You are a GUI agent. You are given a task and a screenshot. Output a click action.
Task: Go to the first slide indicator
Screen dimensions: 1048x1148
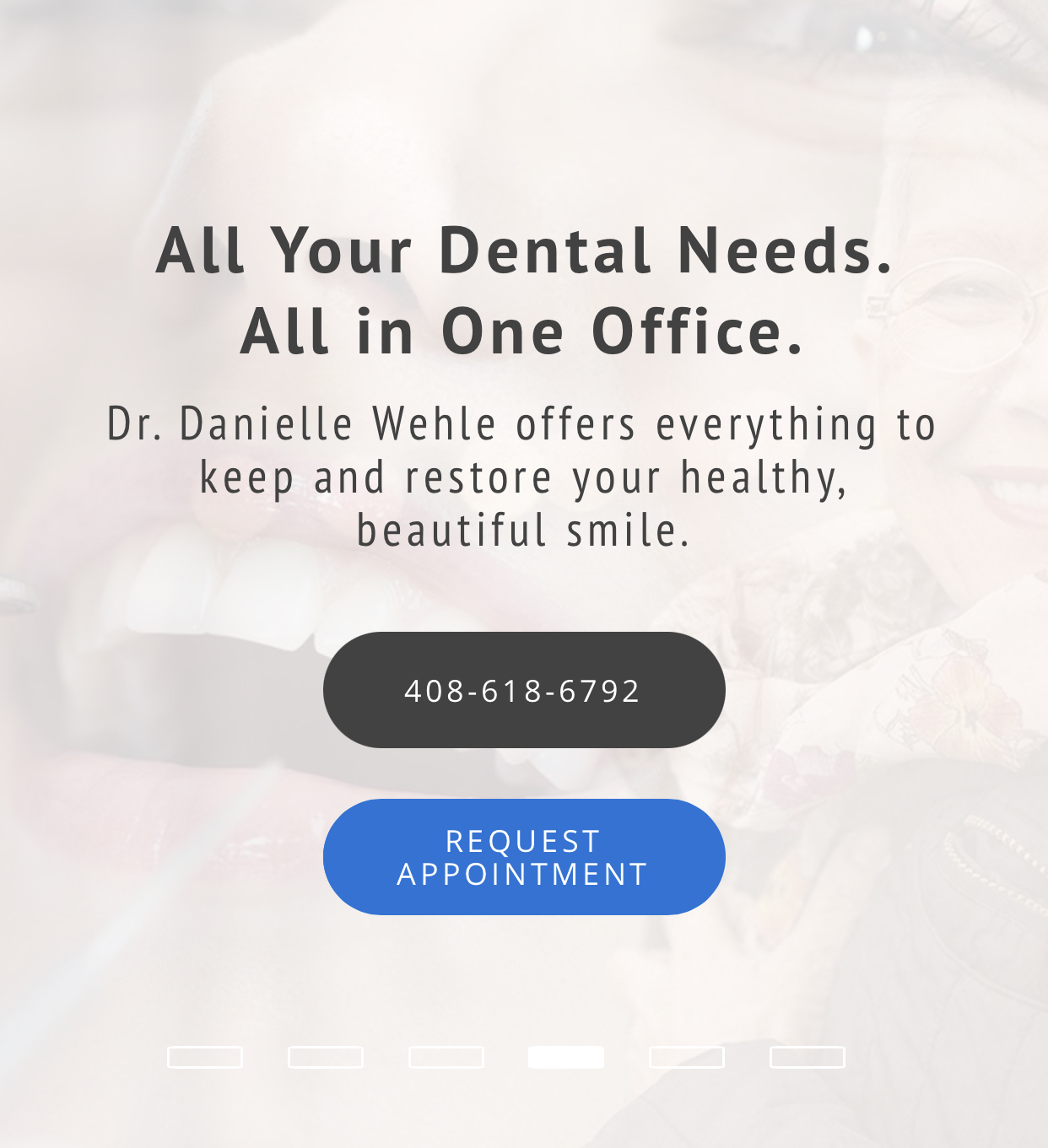coord(205,1057)
